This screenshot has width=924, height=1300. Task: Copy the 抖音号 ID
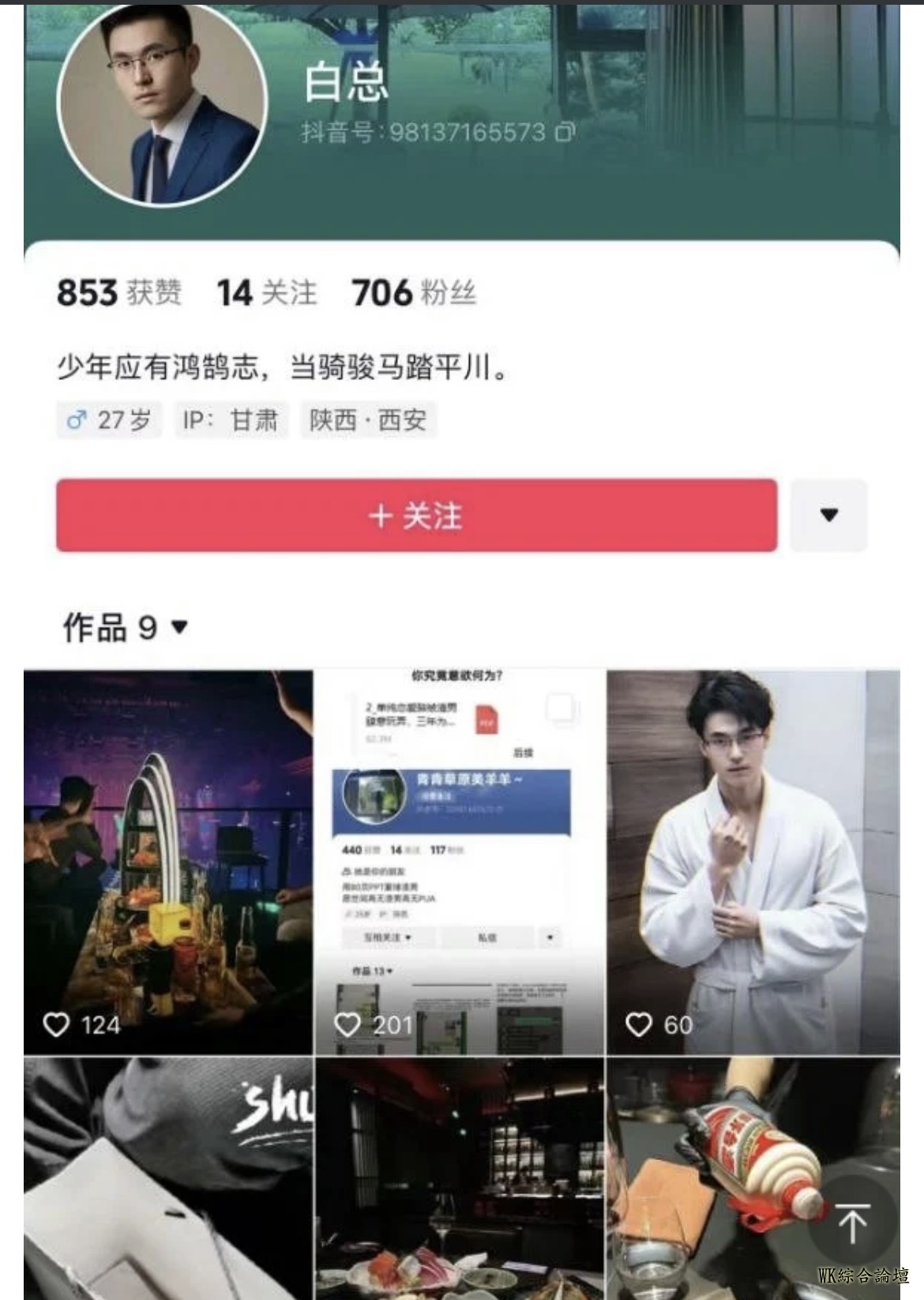pos(565,132)
